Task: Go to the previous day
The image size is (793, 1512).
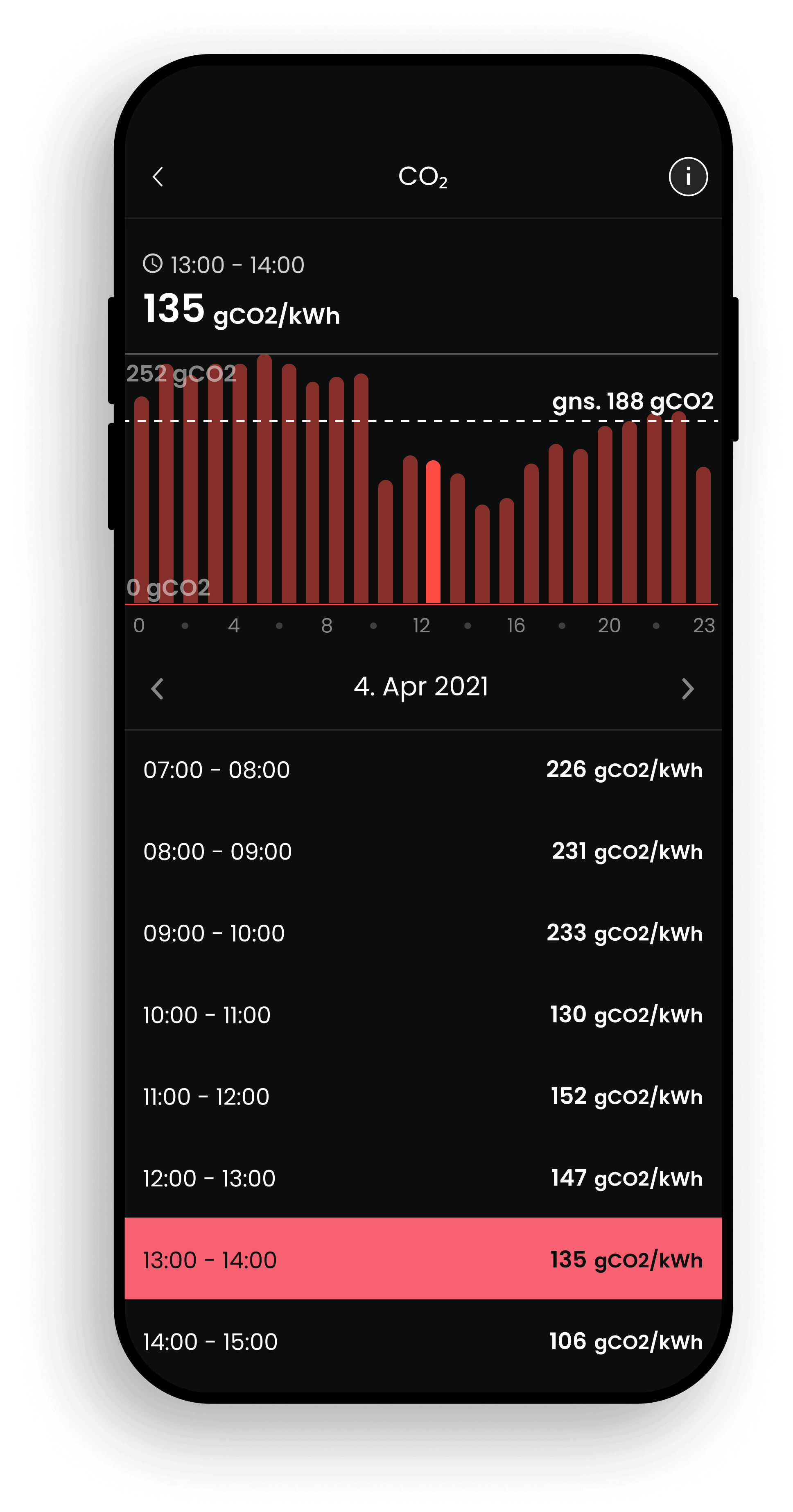Action: pos(157,688)
